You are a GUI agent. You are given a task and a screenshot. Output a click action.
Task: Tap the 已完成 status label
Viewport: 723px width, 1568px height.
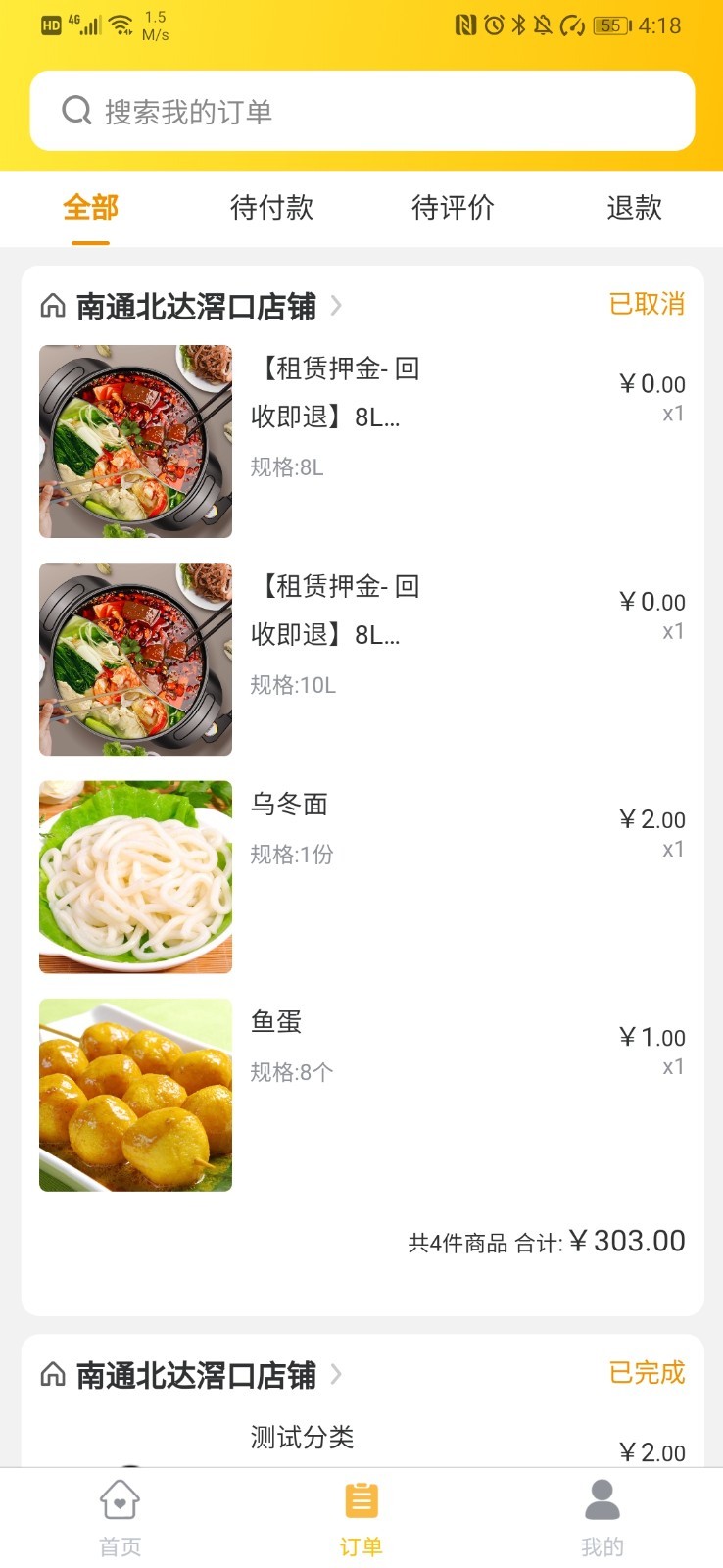click(646, 1374)
